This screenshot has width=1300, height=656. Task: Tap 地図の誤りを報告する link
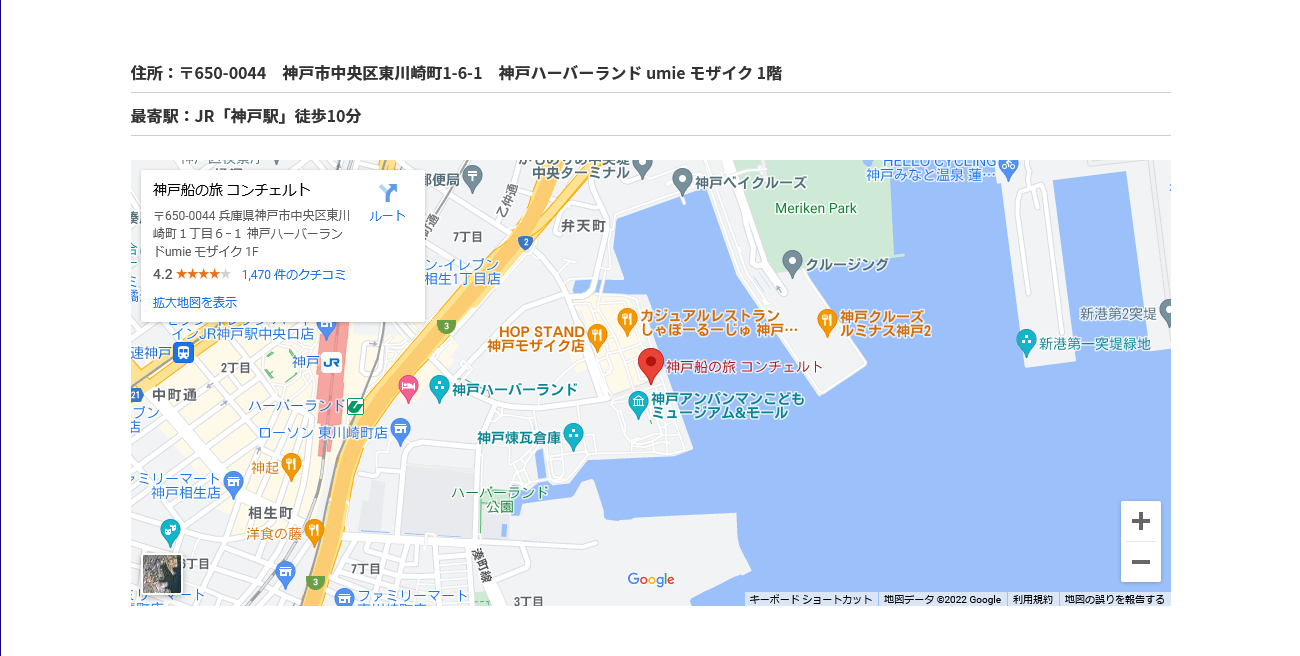1114,599
